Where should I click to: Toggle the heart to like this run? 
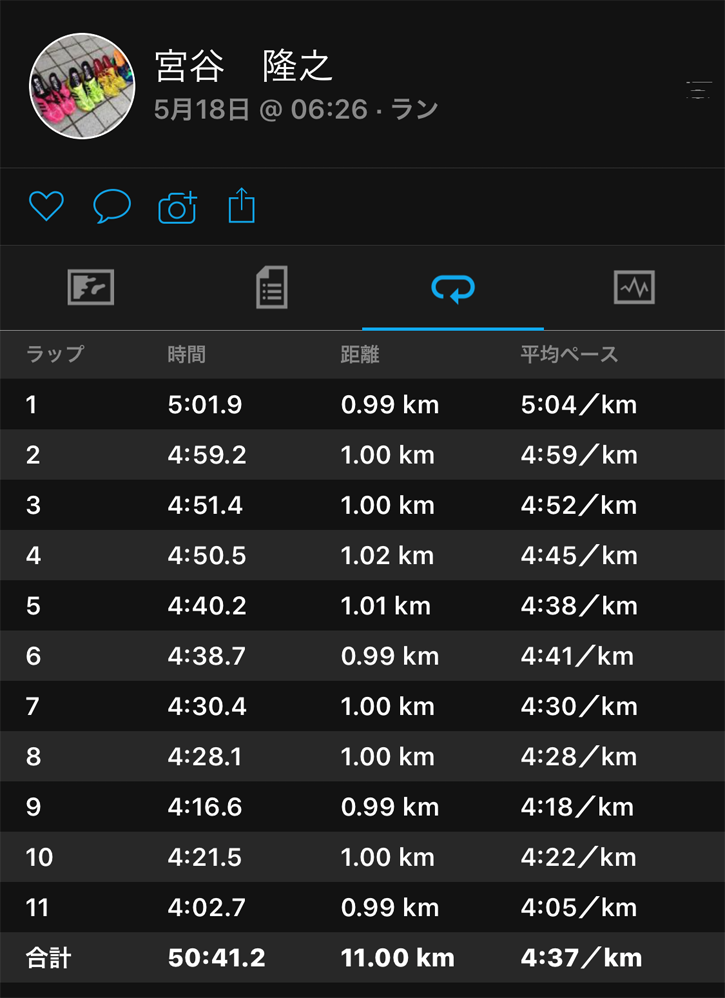coord(45,206)
